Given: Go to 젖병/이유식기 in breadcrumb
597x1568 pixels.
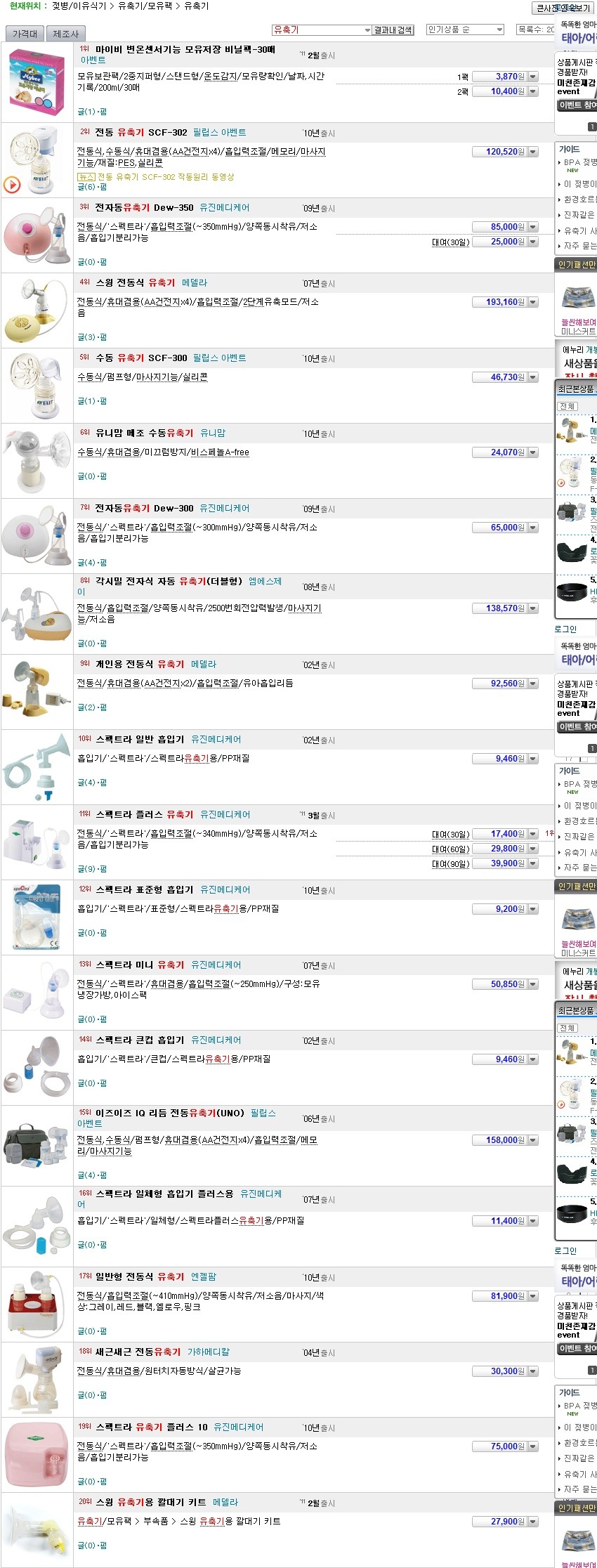Looking at the screenshot, I should [x=79, y=6].
